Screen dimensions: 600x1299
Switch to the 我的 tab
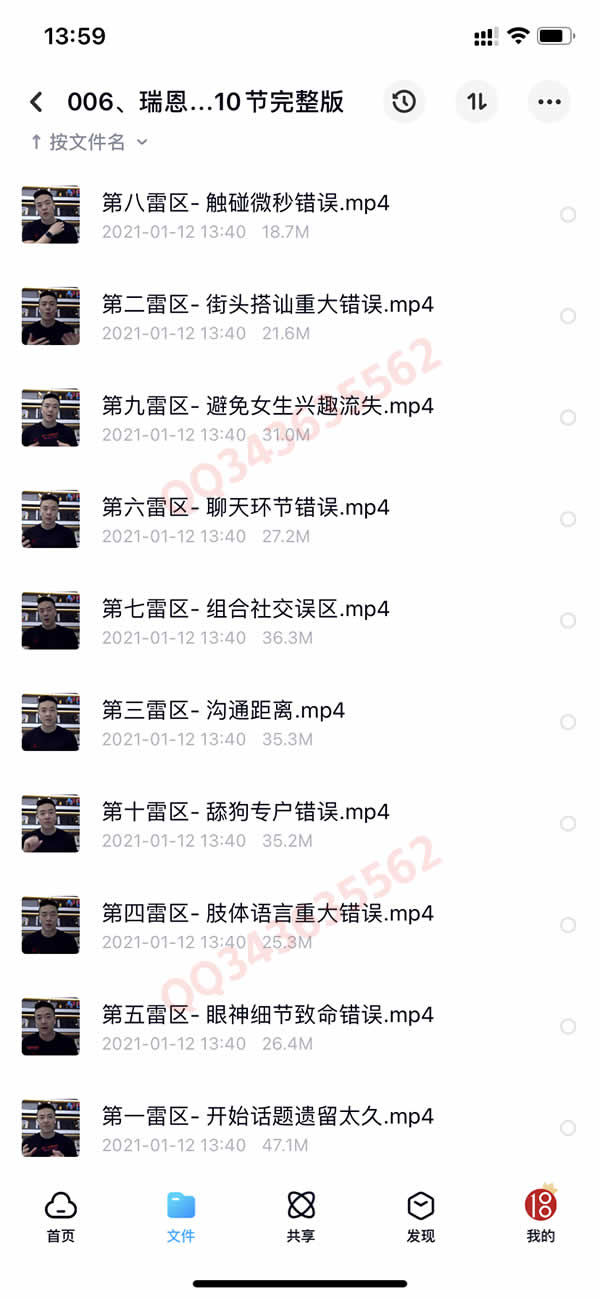pyautogui.click(x=541, y=1216)
